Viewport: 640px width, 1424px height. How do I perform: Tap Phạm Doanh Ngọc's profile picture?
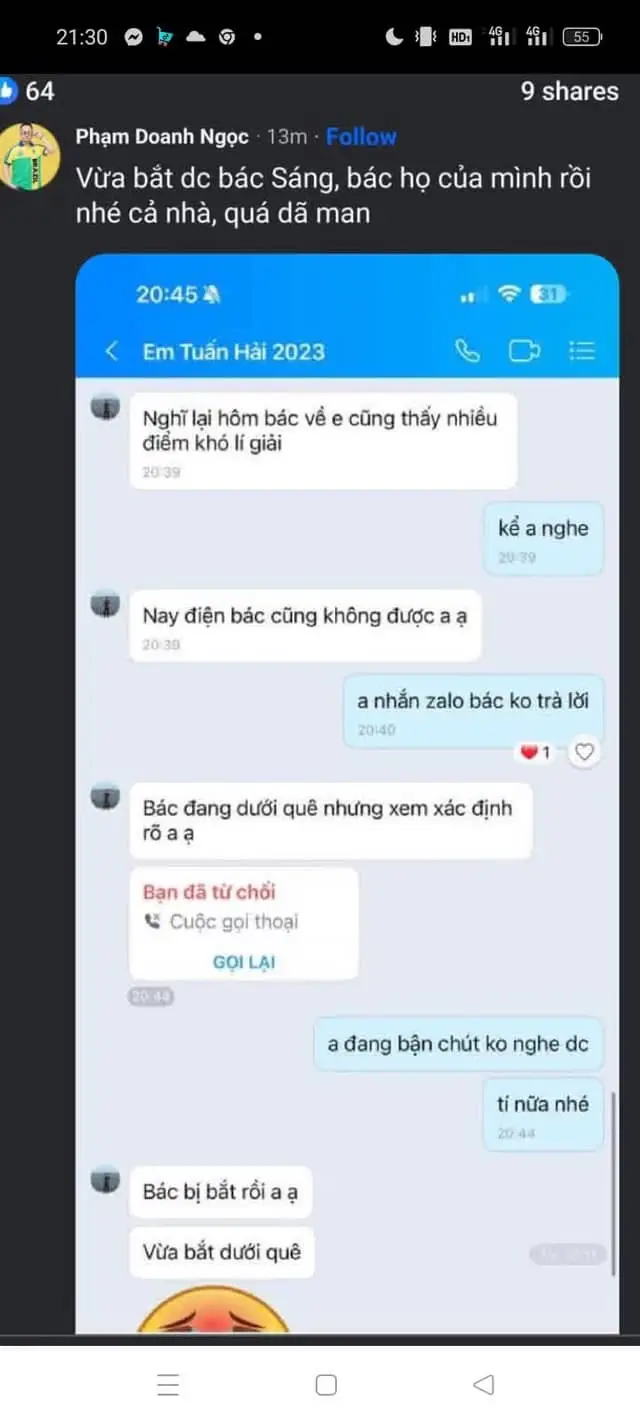pyautogui.click(x=31, y=158)
